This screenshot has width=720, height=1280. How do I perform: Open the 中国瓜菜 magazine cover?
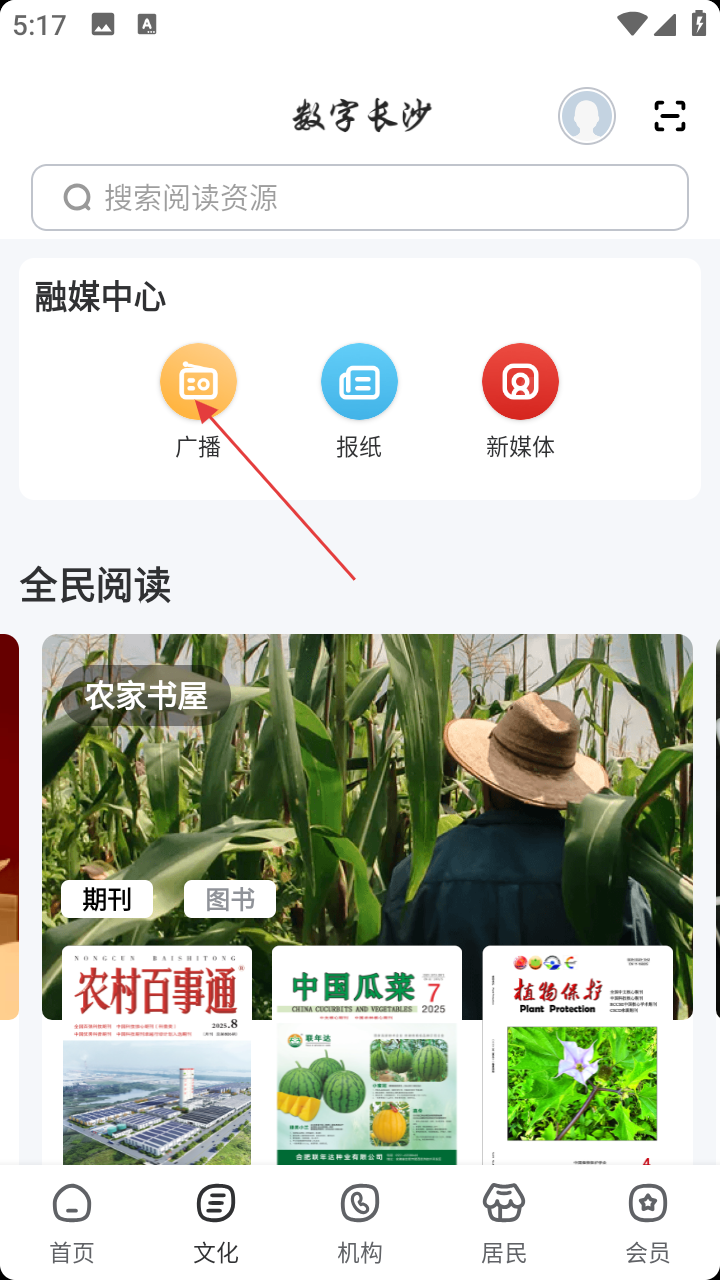coord(367,1056)
